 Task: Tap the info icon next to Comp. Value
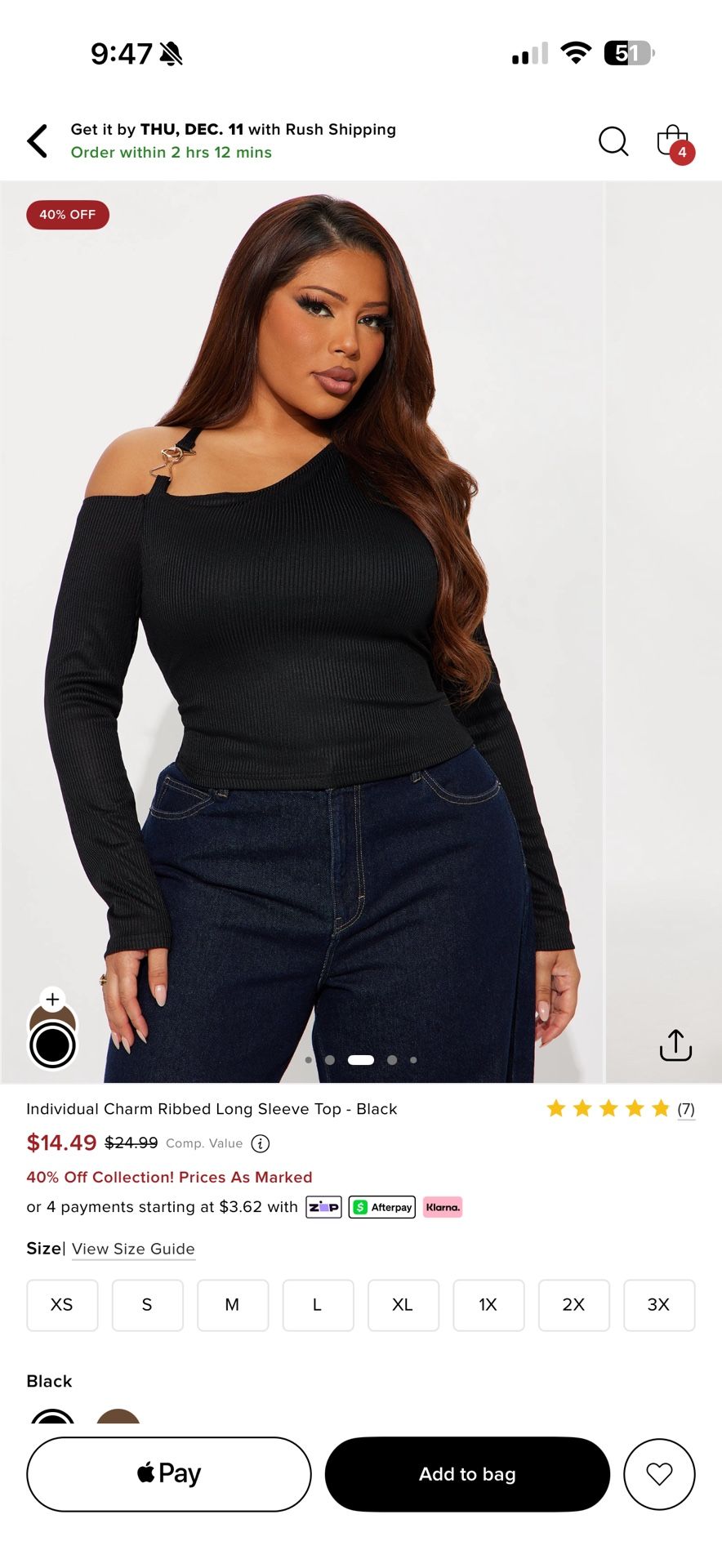click(260, 1143)
